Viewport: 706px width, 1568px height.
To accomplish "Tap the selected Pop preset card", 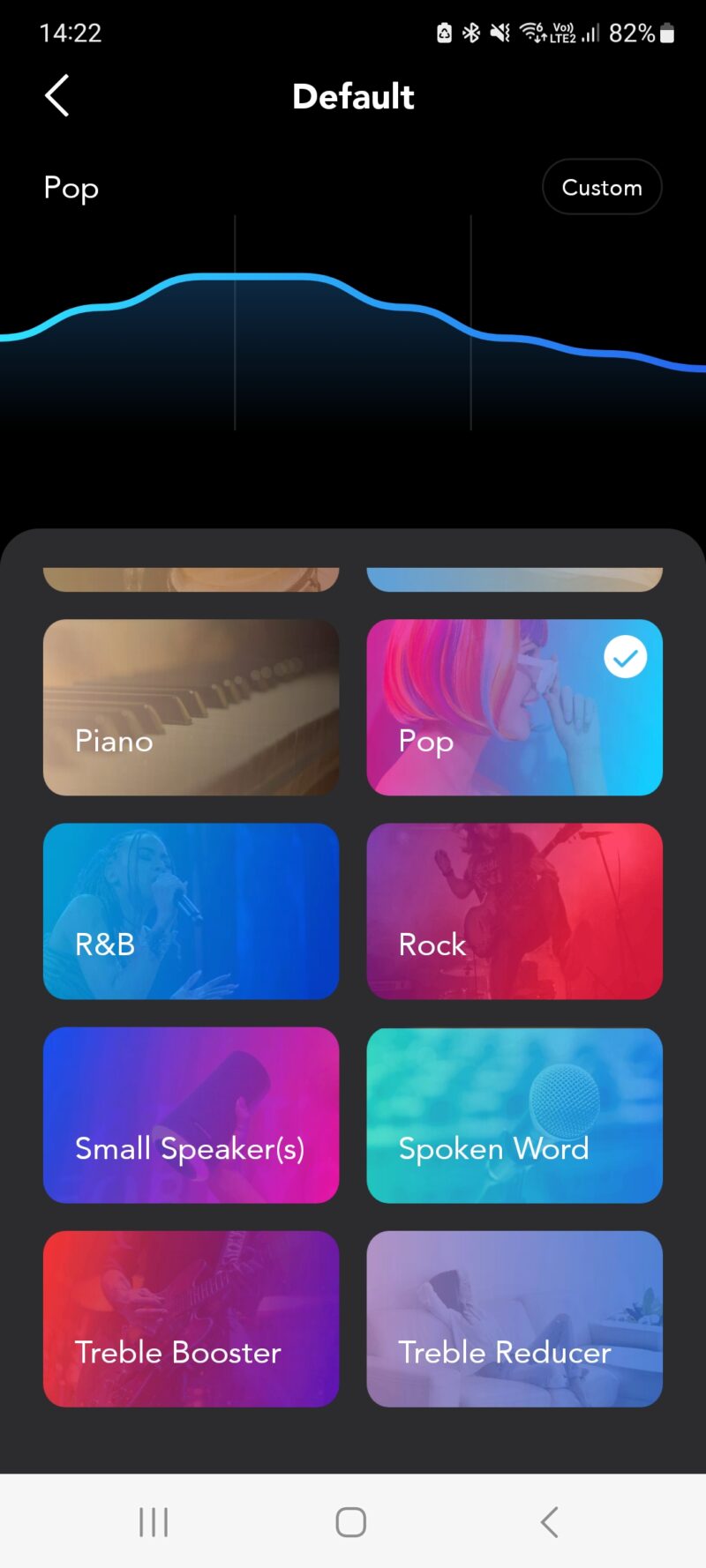I will pyautogui.click(x=514, y=707).
